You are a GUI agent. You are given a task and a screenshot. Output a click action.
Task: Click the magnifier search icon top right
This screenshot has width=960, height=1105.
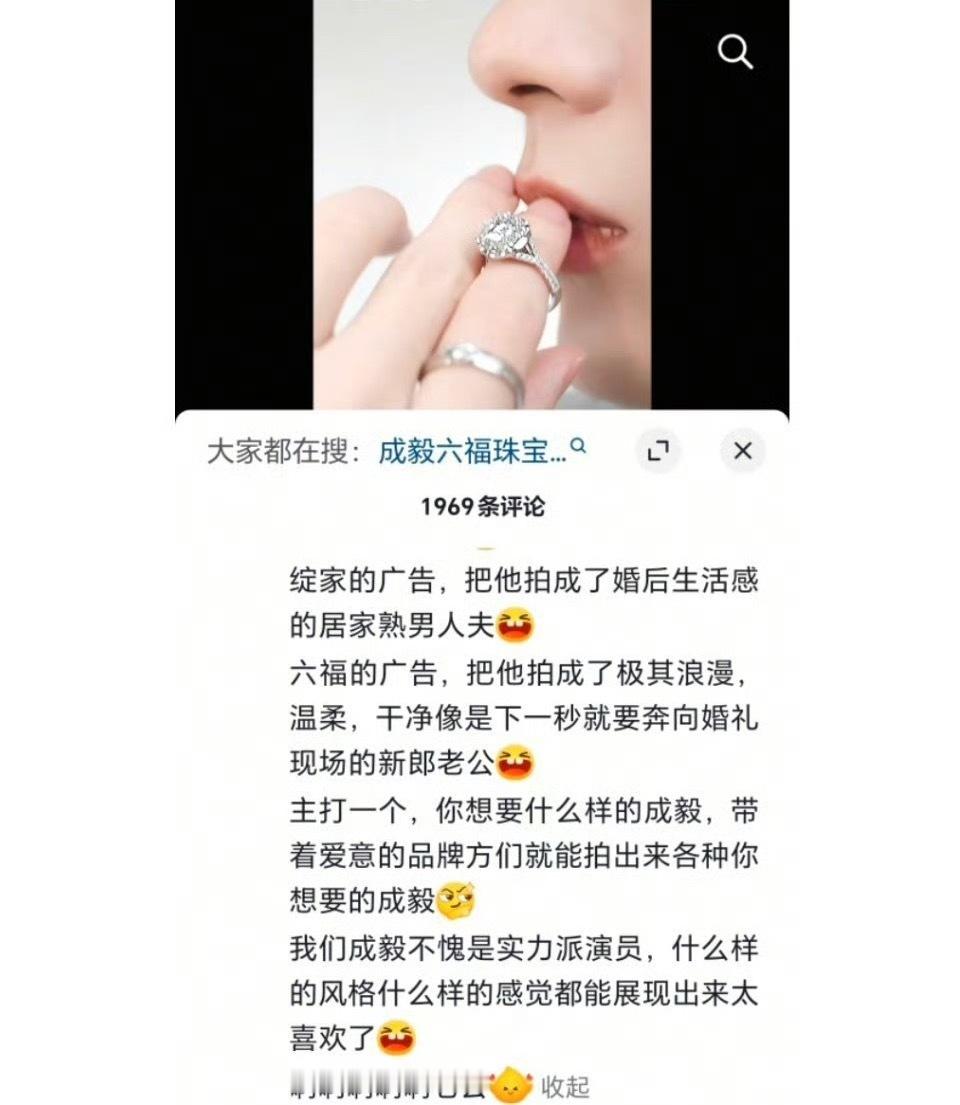736,51
